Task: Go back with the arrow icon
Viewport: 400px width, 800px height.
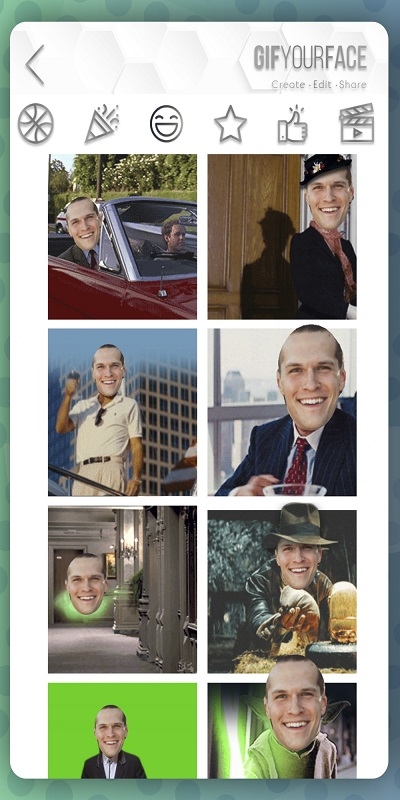Action: pyautogui.click(x=35, y=64)
